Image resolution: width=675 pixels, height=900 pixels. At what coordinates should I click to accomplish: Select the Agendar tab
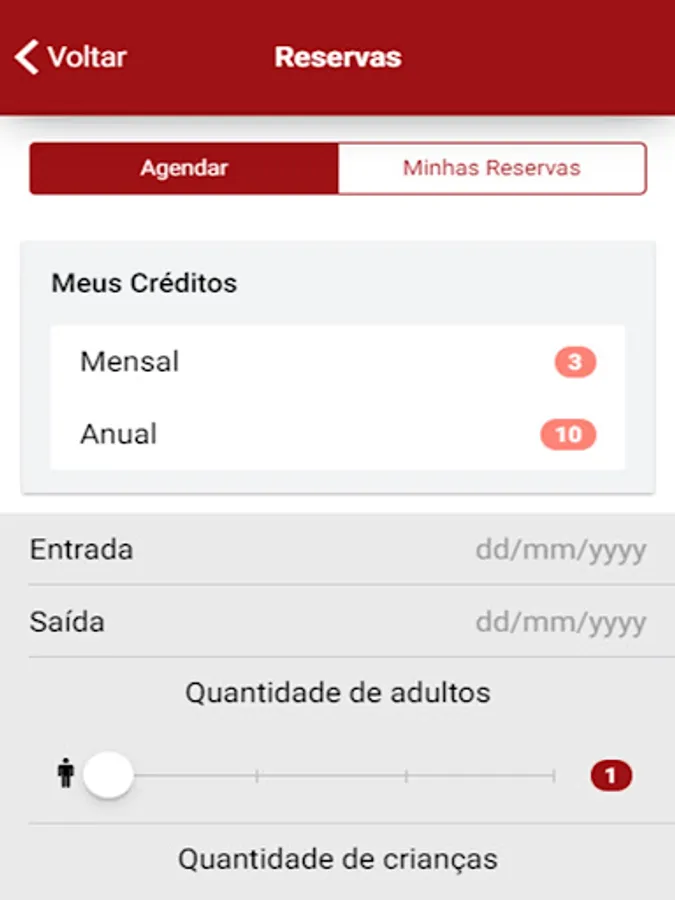[184, 168]
